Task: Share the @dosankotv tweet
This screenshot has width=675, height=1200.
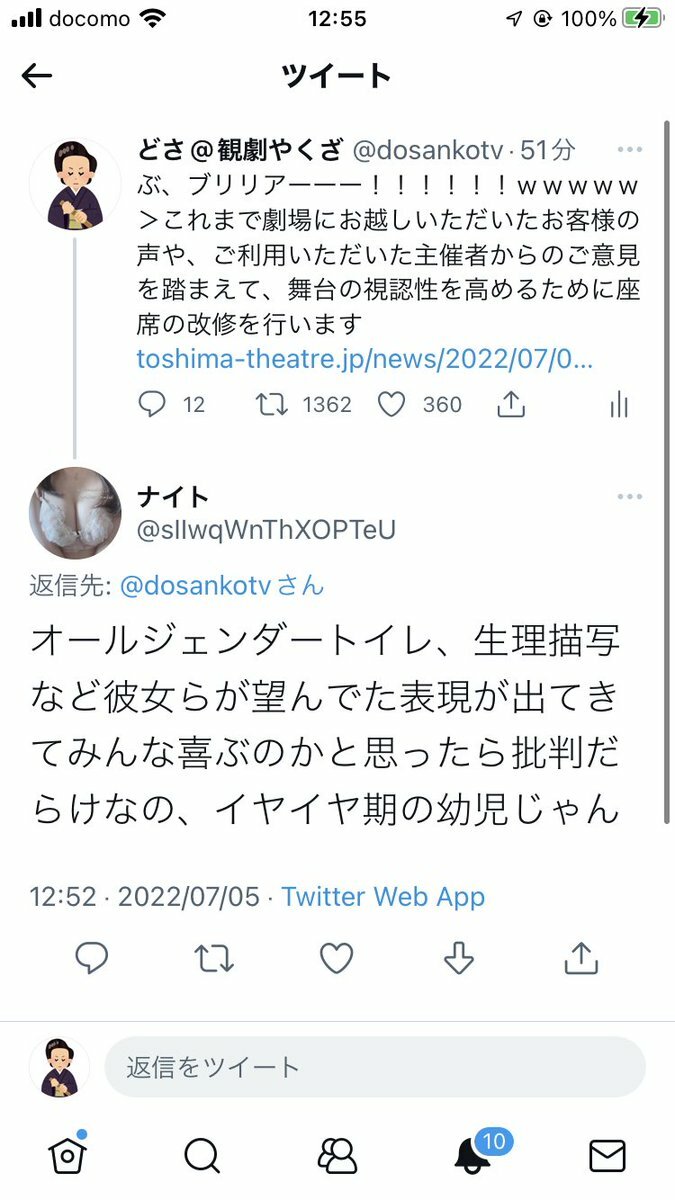Action: pos(511,404)
